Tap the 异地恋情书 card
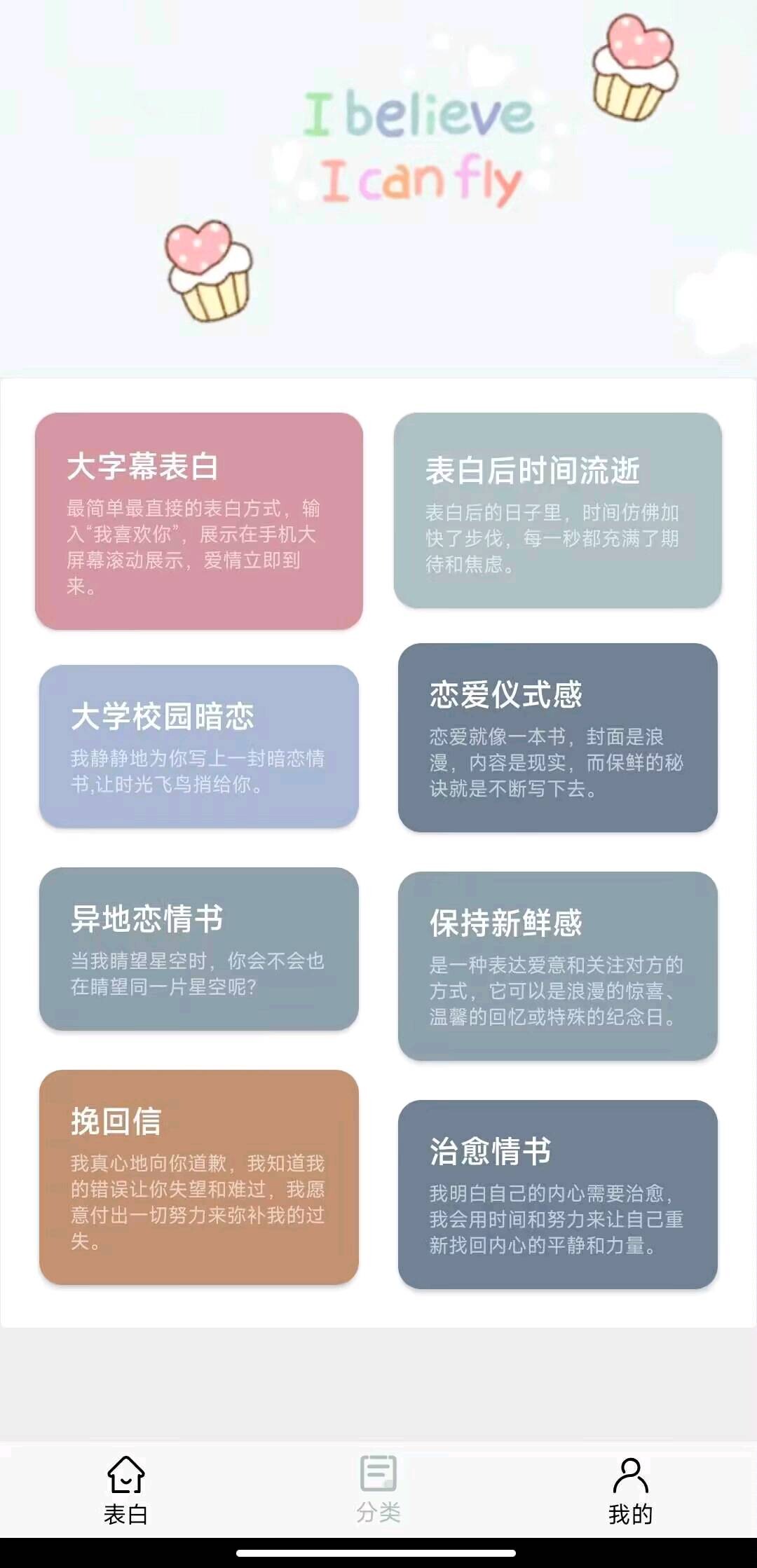Screen dimensions: 757x1568 (x=199, y=949)
